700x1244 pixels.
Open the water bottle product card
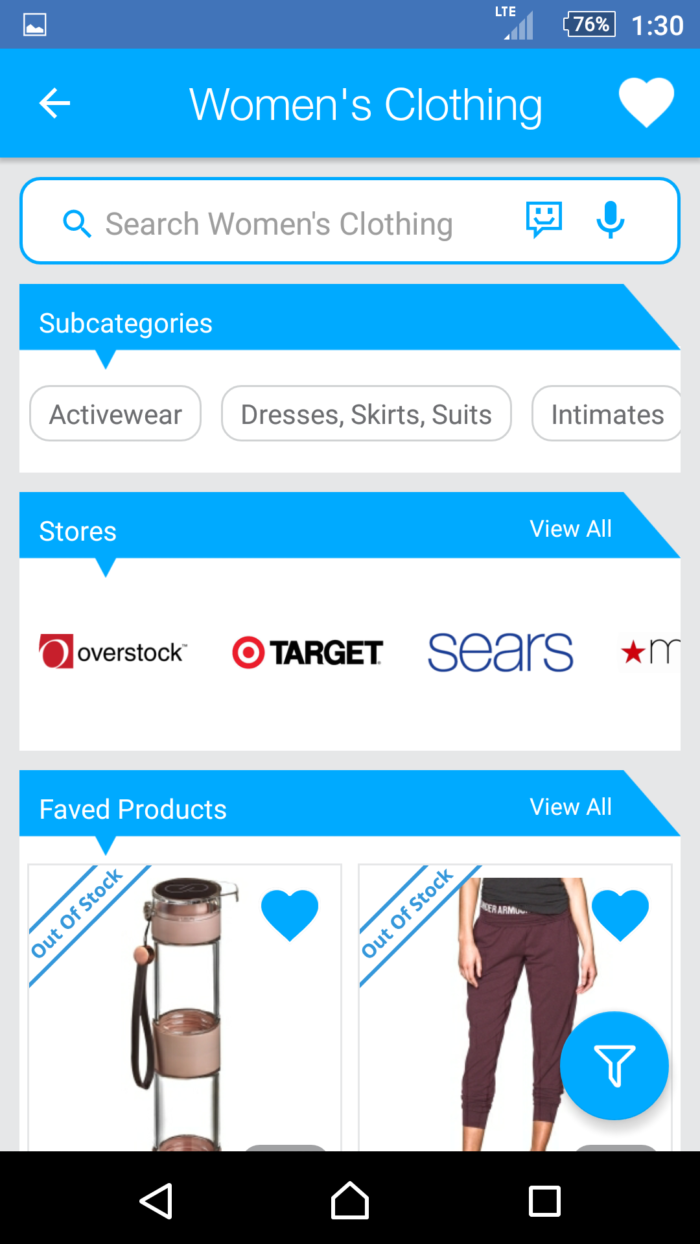tap(184, 1030)
